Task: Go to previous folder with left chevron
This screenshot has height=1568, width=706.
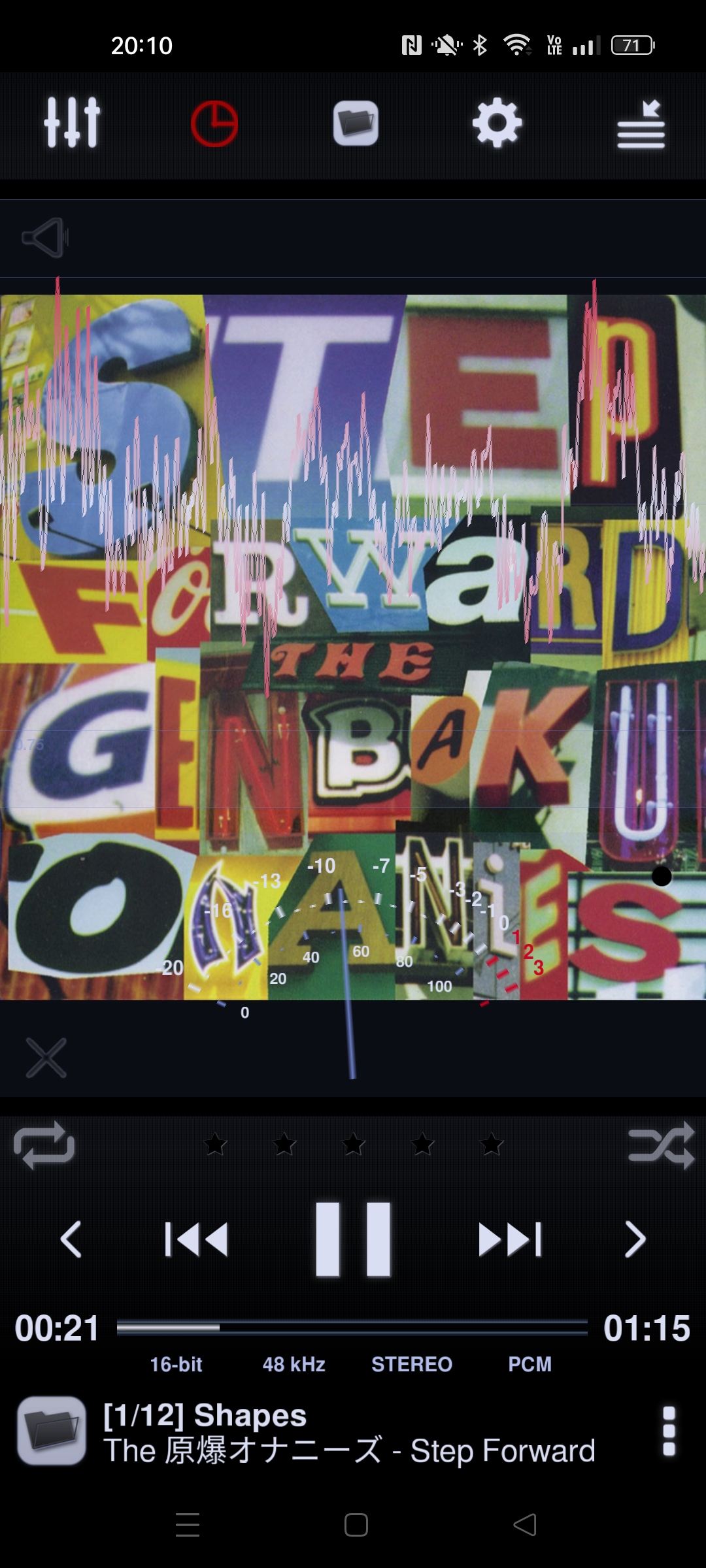Action: click(x=71, y=1239)
